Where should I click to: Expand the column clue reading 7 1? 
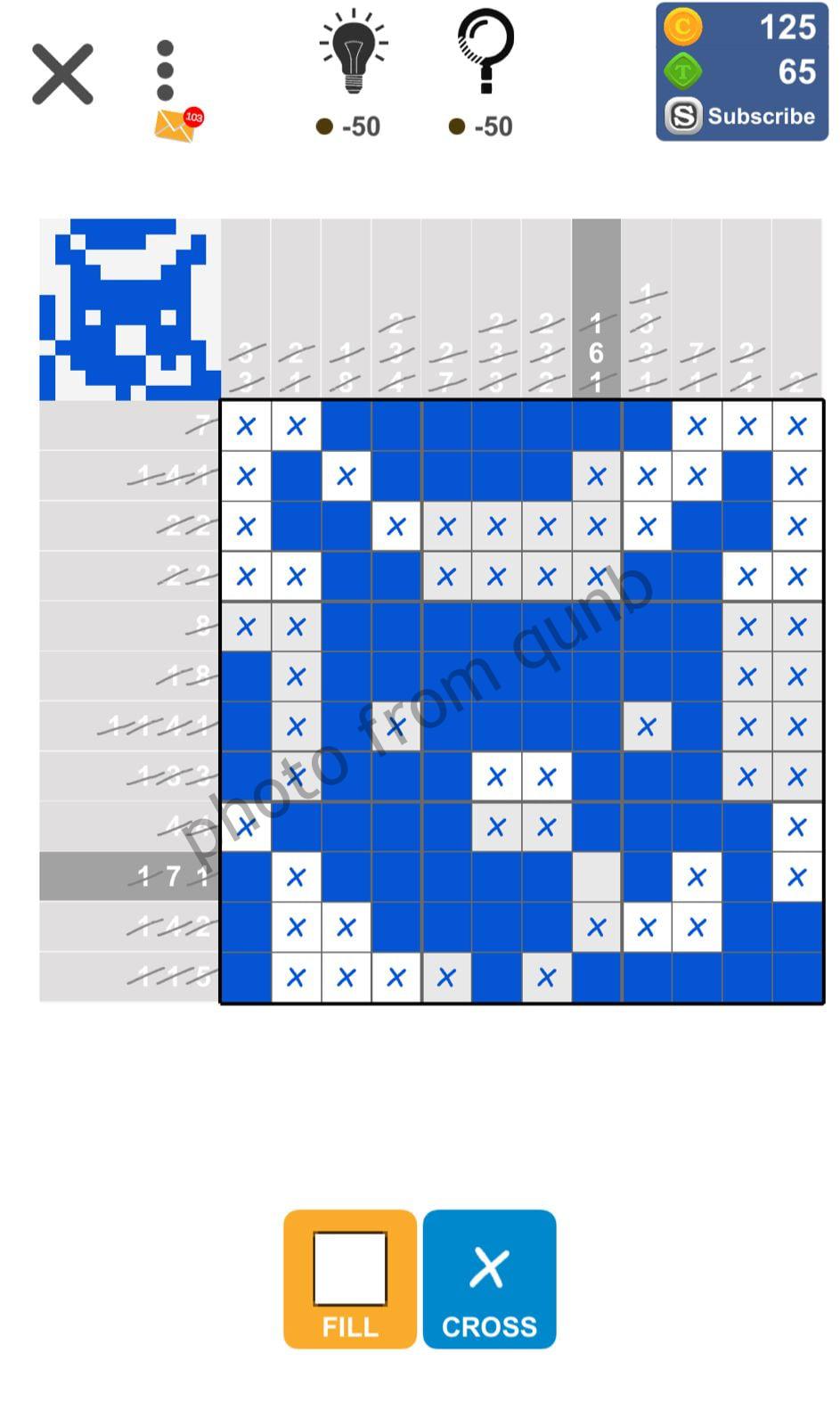tap(697, 365)
